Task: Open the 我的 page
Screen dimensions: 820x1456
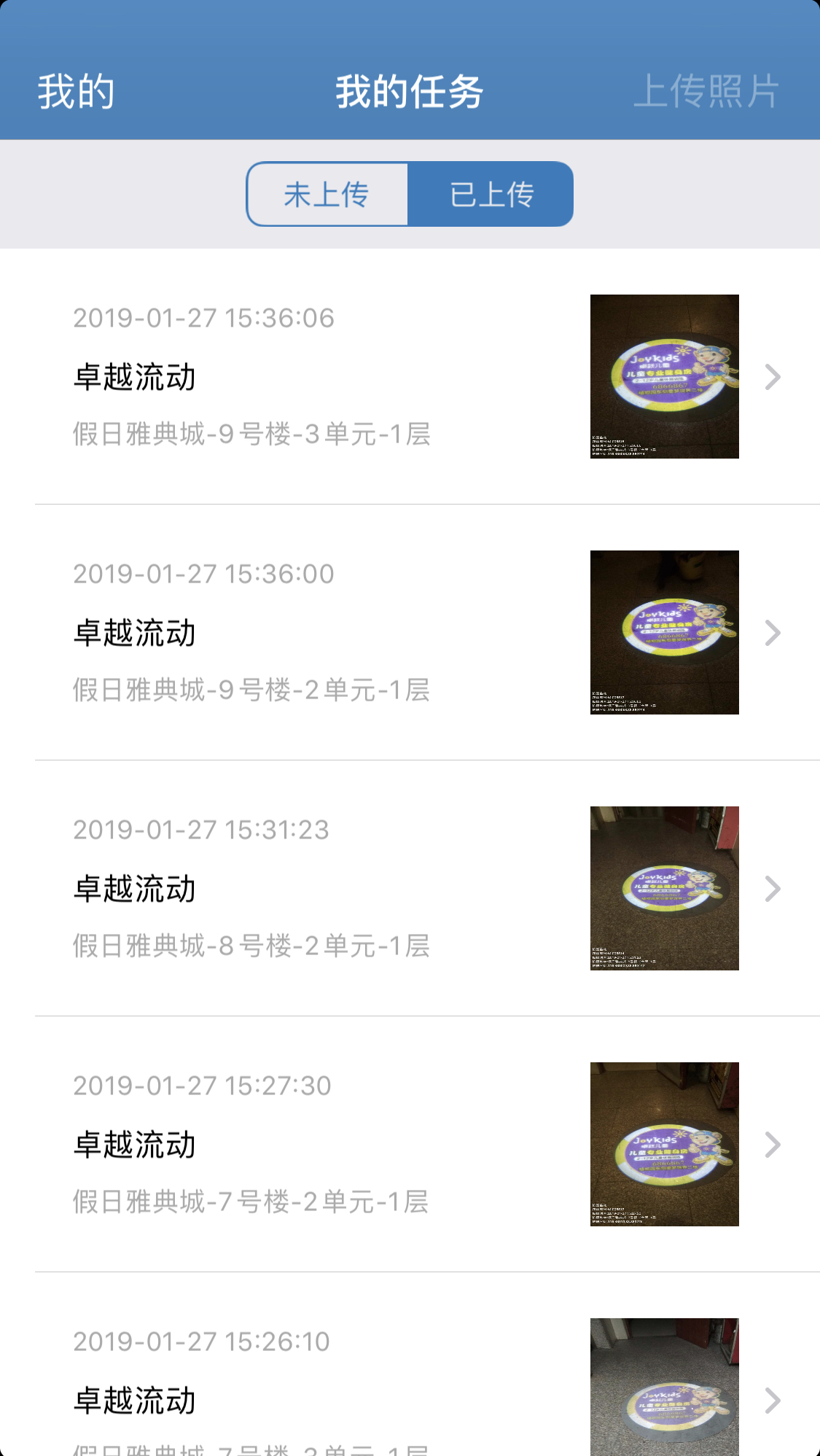Action: tap(76, 92)
